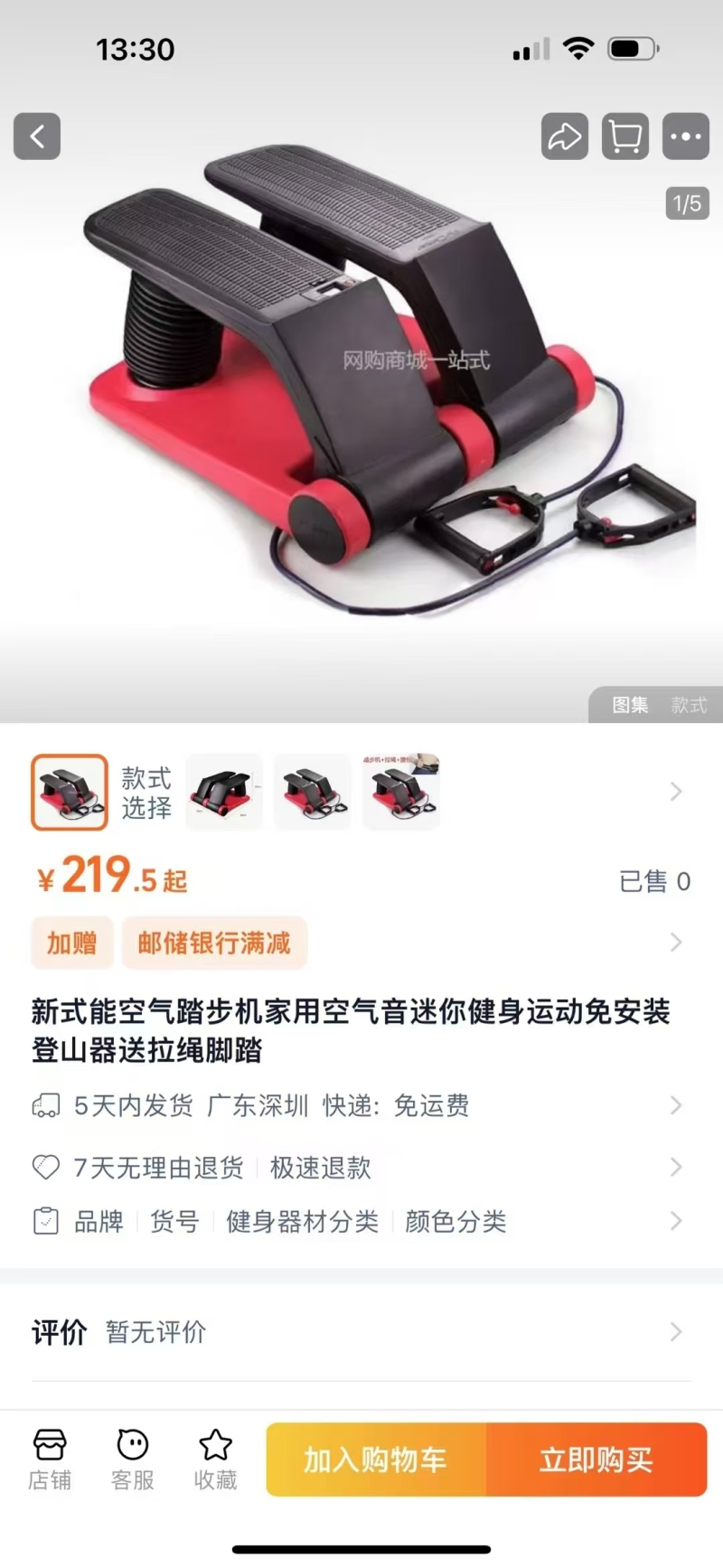This screenshot has width=723, height=1568.
Task: Open the 加赠 and 邮储银行满减 promotions row
Action: 361,943
